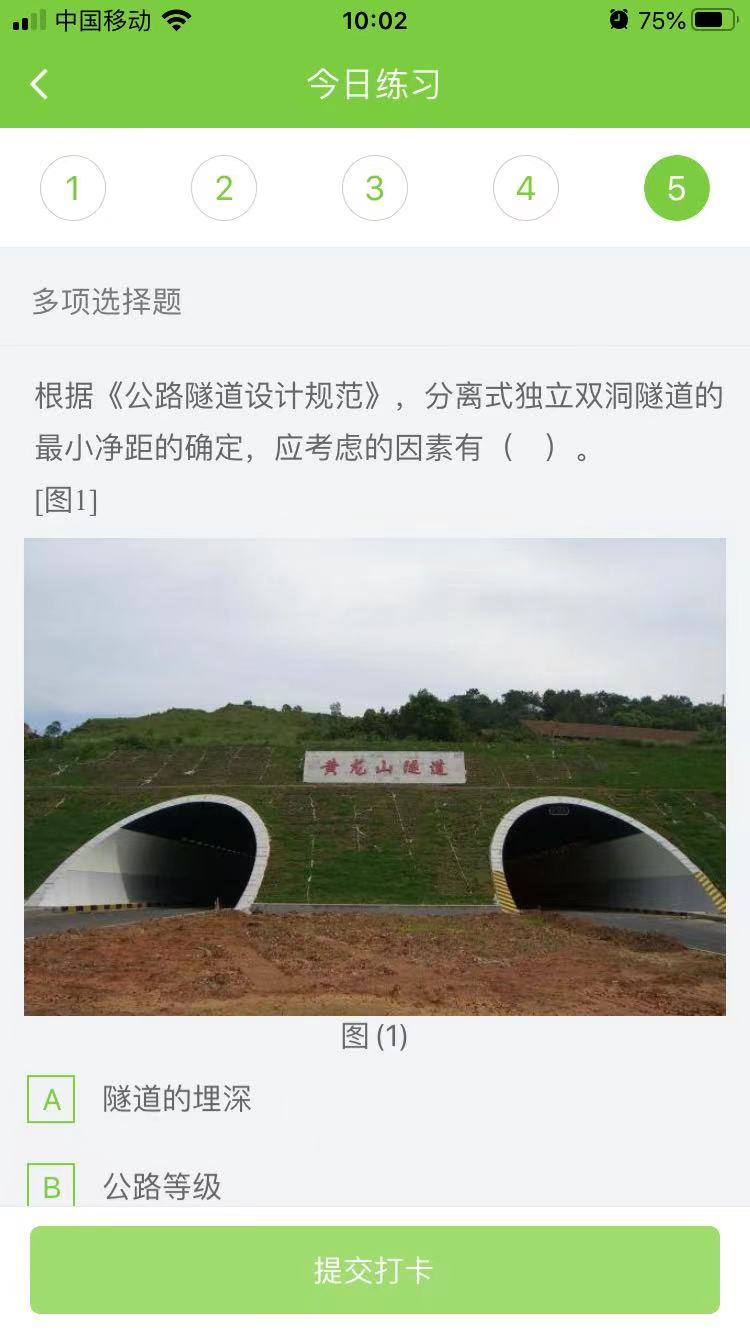Open the tunnel entrance picture
This screenshot has width=750, height=1334.
point(375,777)
